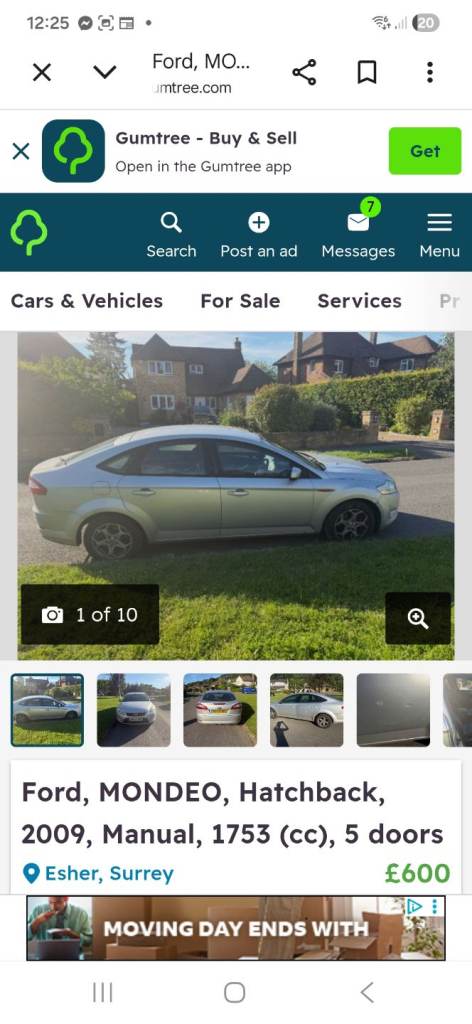Bookmark this page in the browser
Image resolution: width=472 pixels, height=1024 pixels.
pyautogui.click(x=367, y=72)
